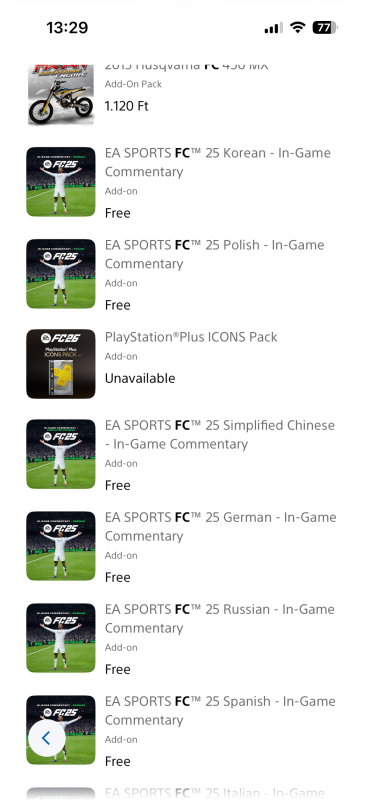The width and height of the screenshot is (369, 800).
Task: Select the Polish In-Game Commentary add-on
Action: click(x=184, y=274)
